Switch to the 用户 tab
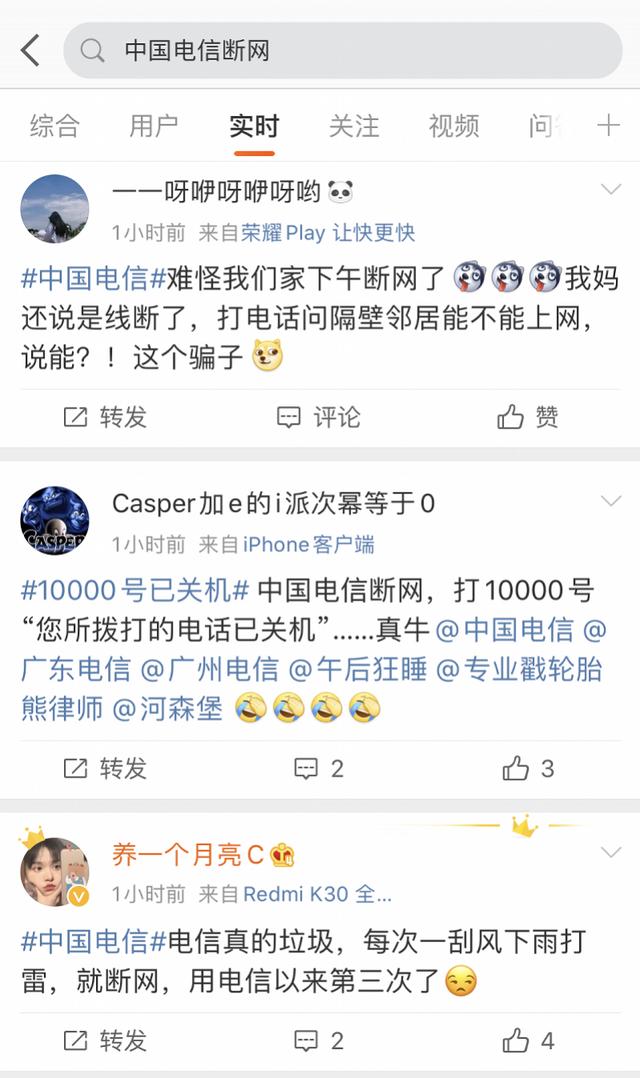Image resolution: width=640 pixels, height=1078 pixels. (x=154, y=126)
